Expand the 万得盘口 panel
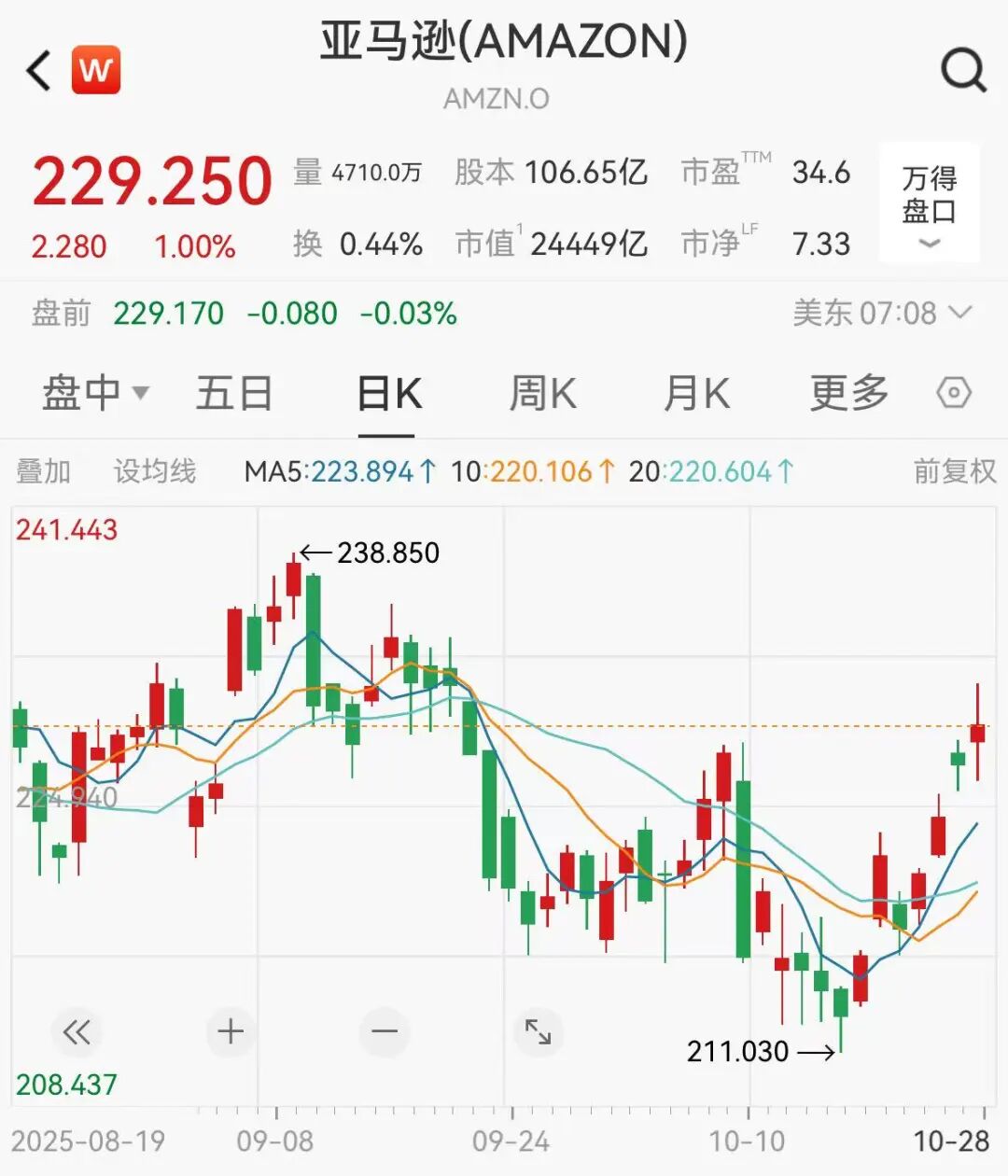The image size is (1008, 1176). [929, 203]
